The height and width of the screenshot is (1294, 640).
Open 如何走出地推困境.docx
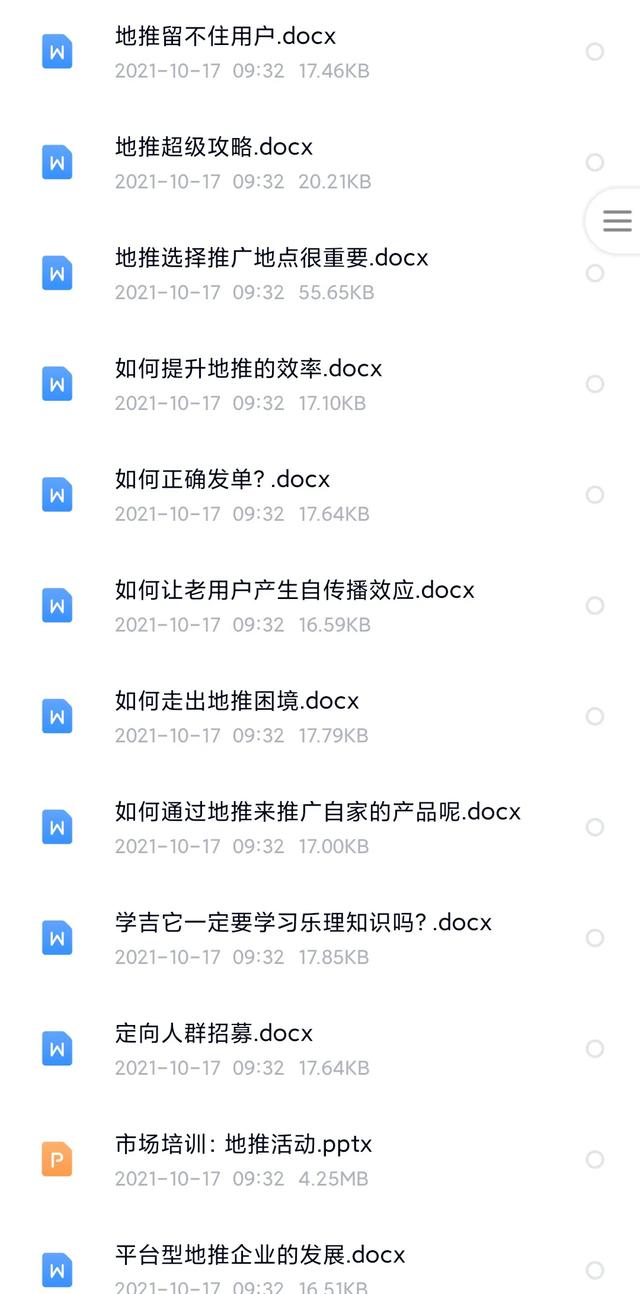(237, 701)
